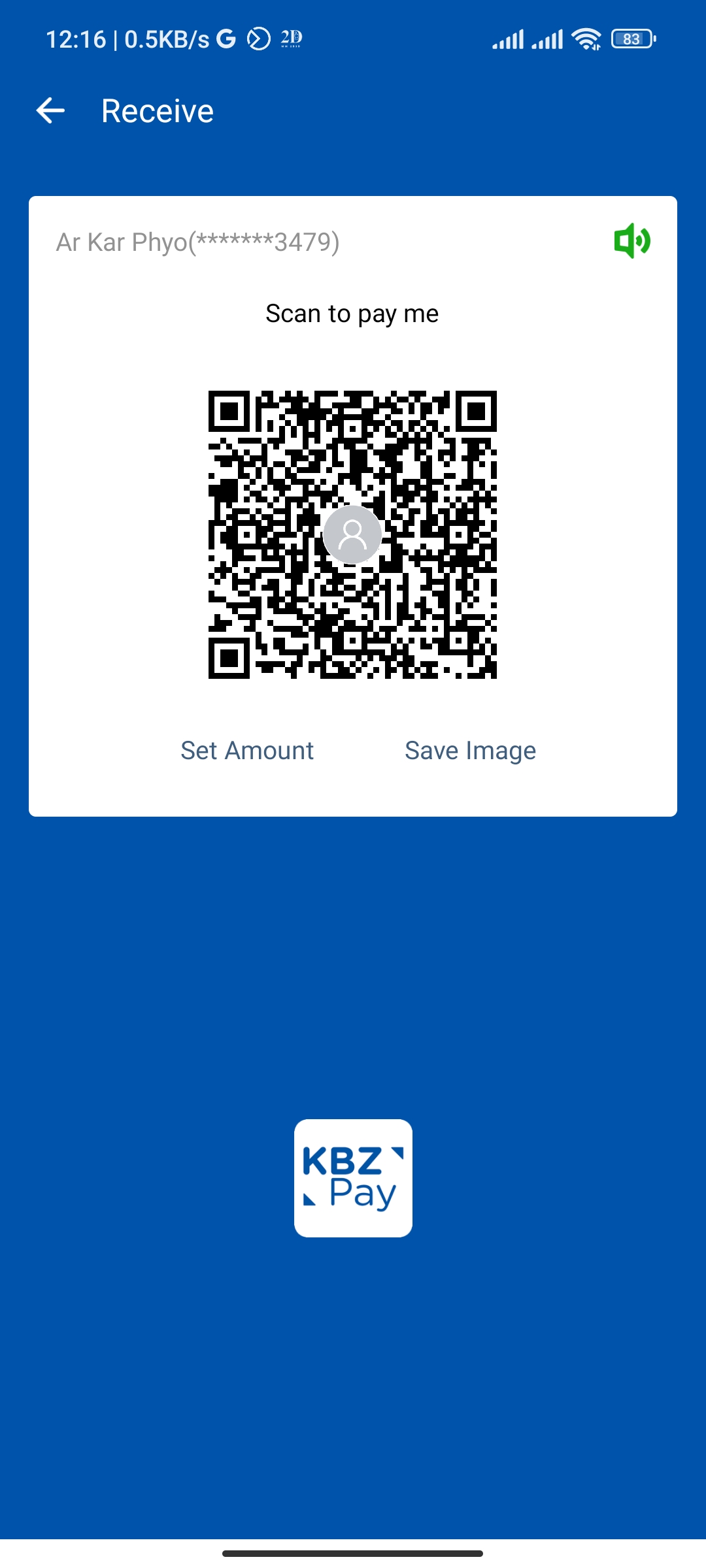The width and height of the screenshot is (706, 1568).
Task: Tap Set Amount
Action: tap(247, 751)
